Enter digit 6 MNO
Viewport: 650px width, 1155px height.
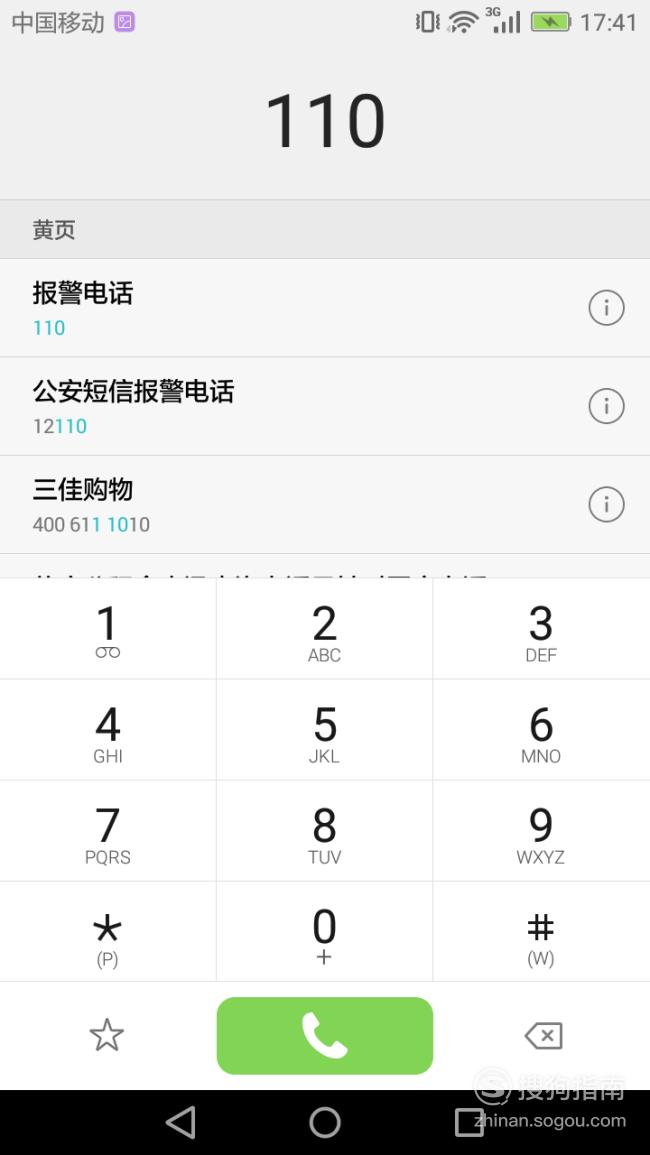pos(542,730)
